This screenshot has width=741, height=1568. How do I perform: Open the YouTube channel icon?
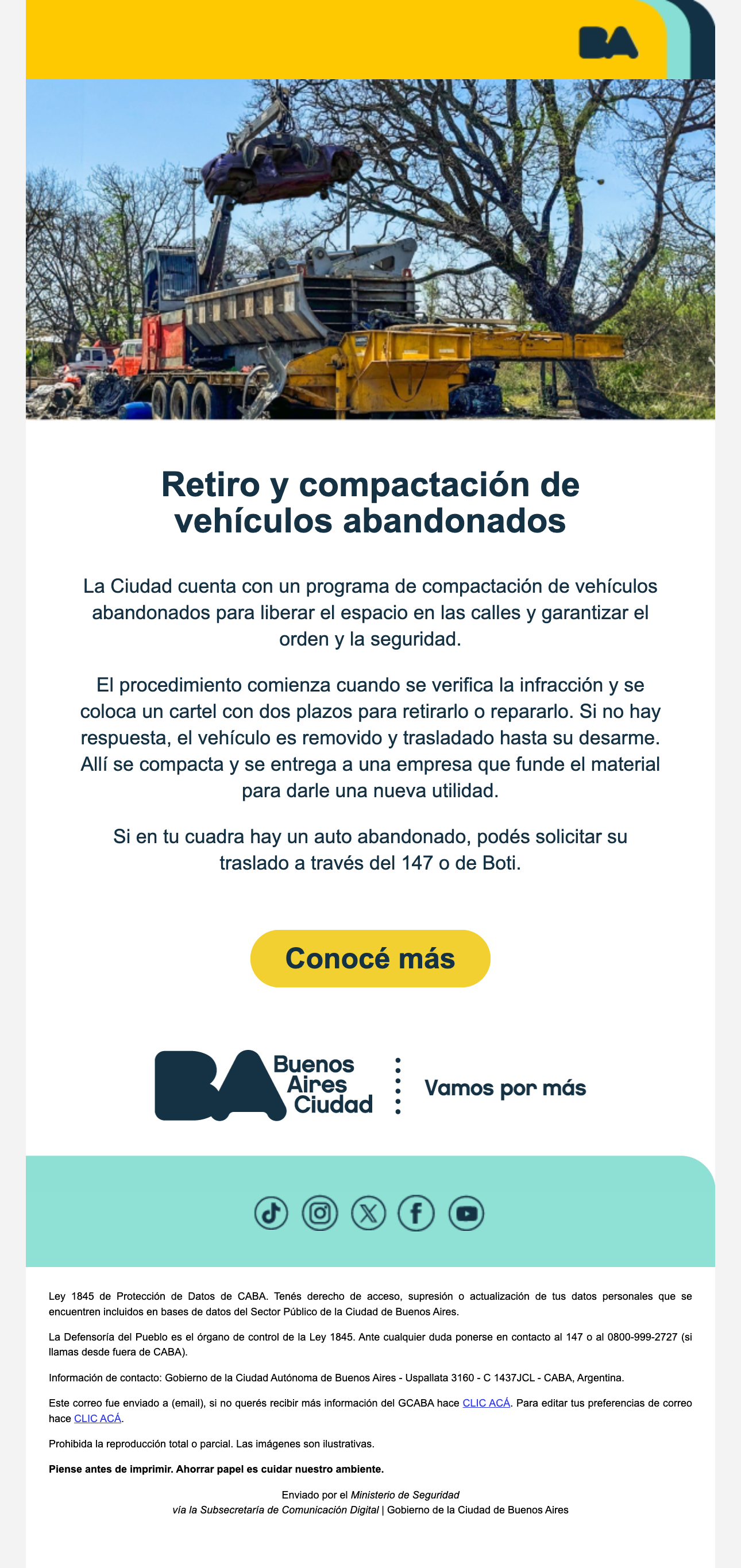tap(466, 1213)
